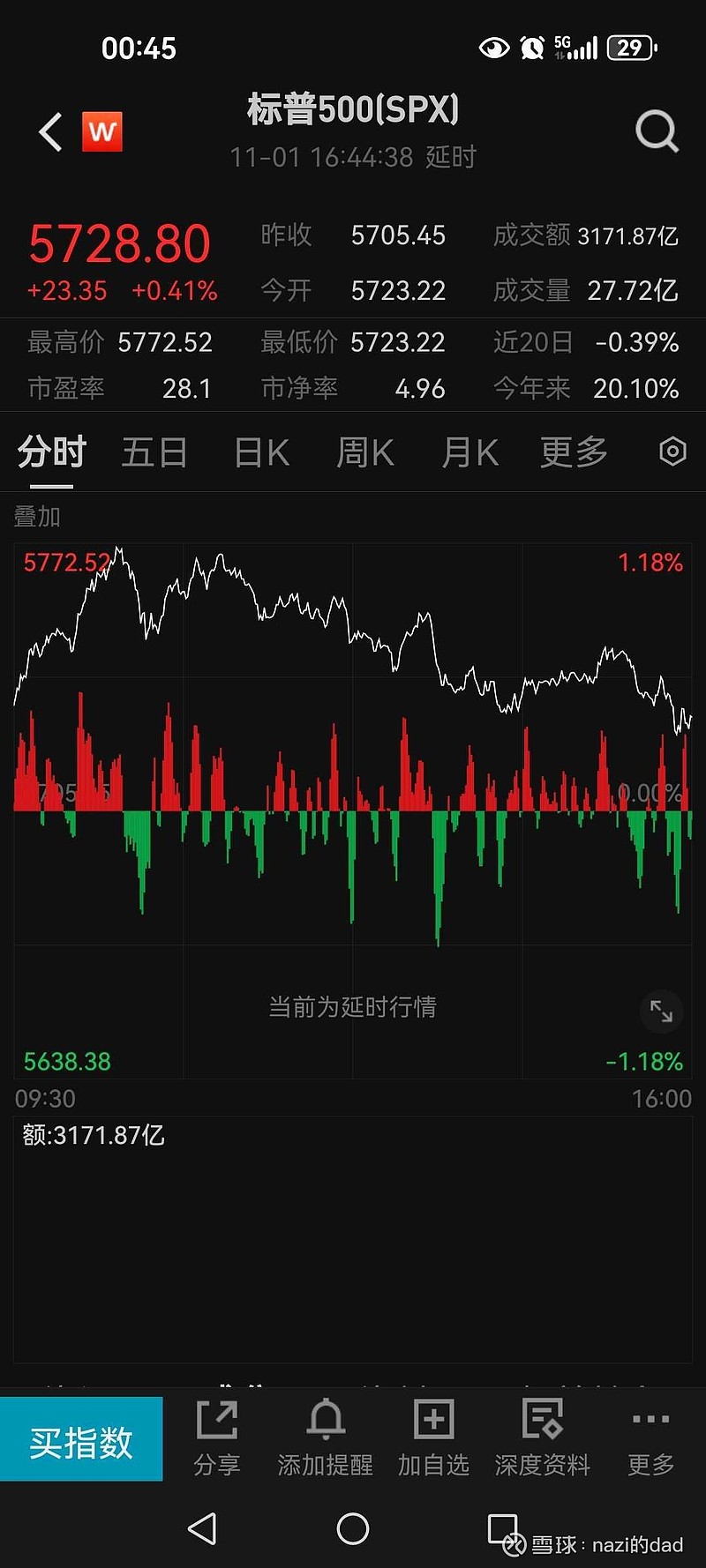Tap the system back triangle
The height and width of the screenshot is (1568, 706).
pyautogui.click(x=203, y=1528)
